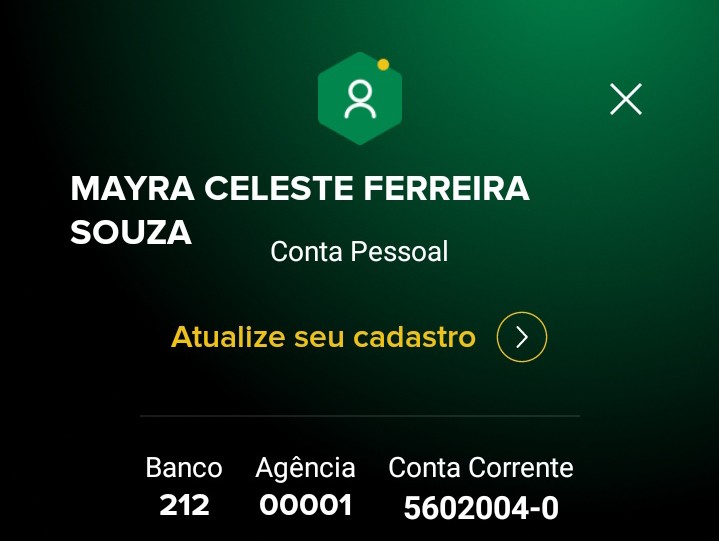The width and height of the screenshot is (719, 541).
Task: Close the account profile panel
Action: (626, 99)
